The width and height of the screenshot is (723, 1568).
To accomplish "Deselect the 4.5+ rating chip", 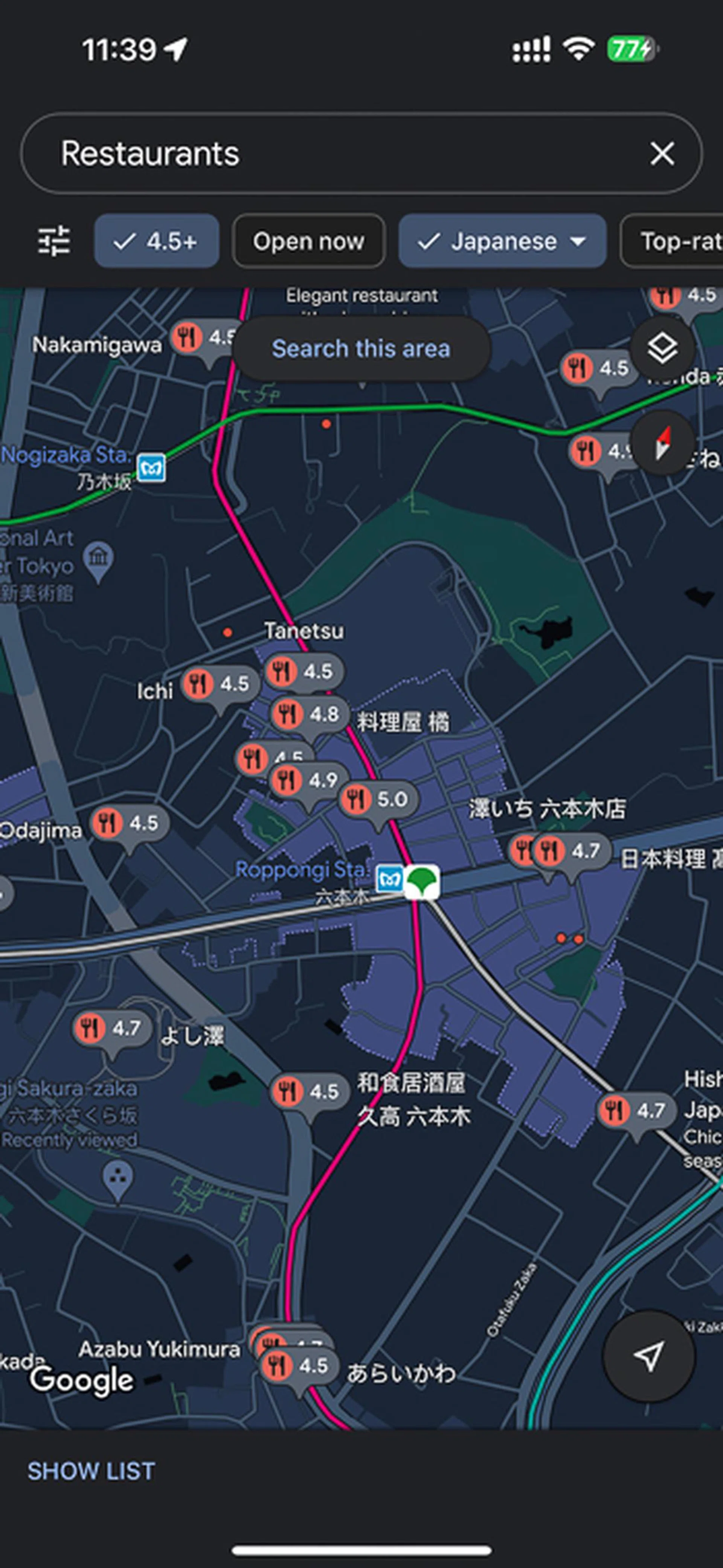I will (x=156, y=242).
